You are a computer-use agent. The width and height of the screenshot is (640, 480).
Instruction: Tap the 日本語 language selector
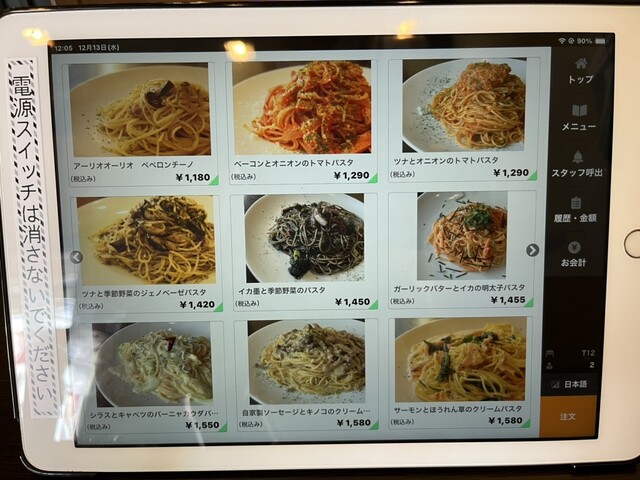click(x=569, y=384)
